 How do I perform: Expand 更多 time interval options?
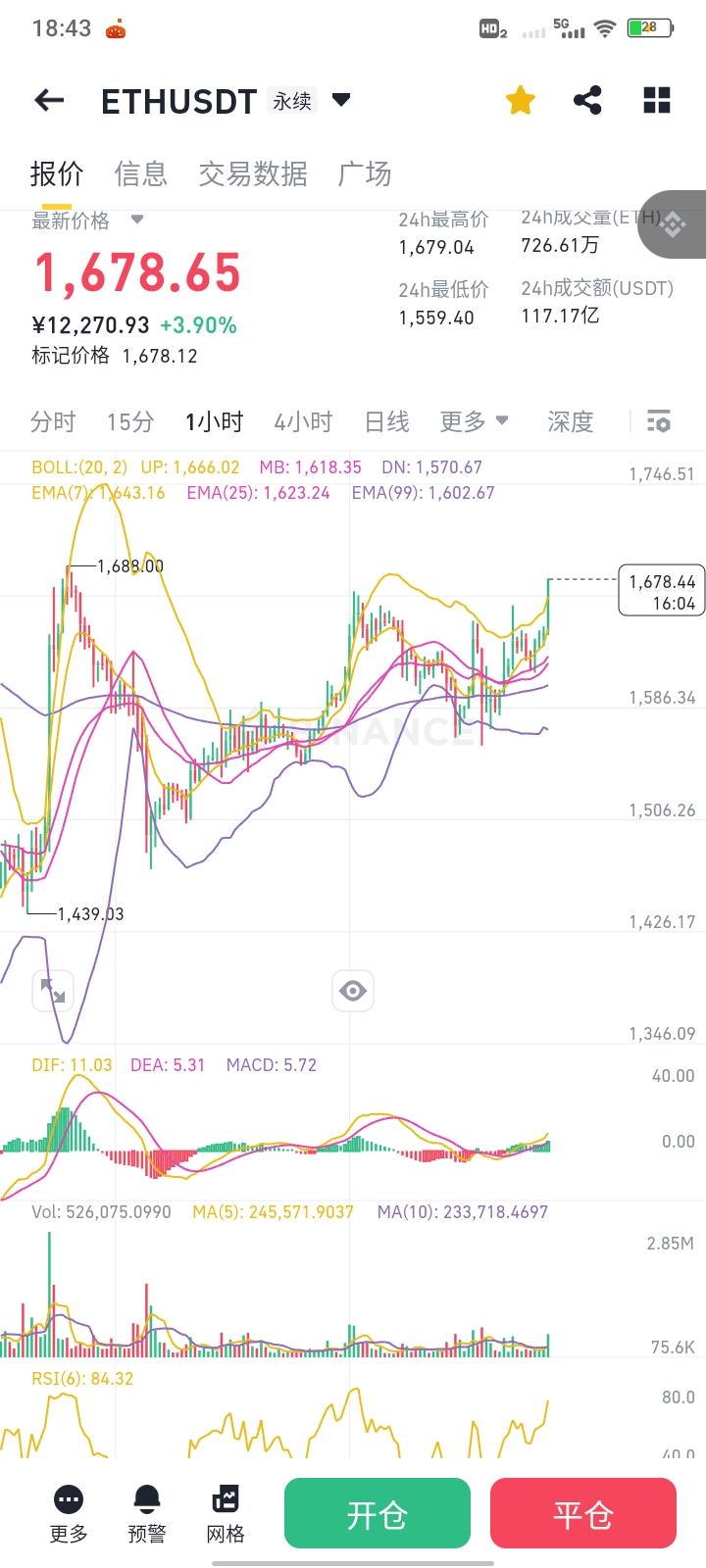(x=475, y=421)
